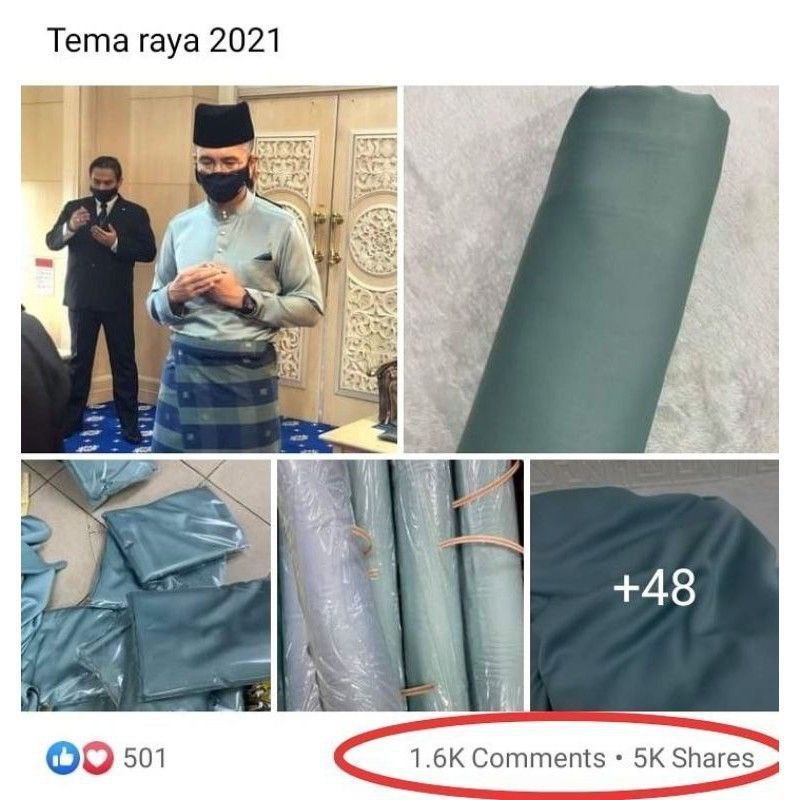Open the 1.6K Comments
This screenshot has height=800, width=800.
coord(507,758)
